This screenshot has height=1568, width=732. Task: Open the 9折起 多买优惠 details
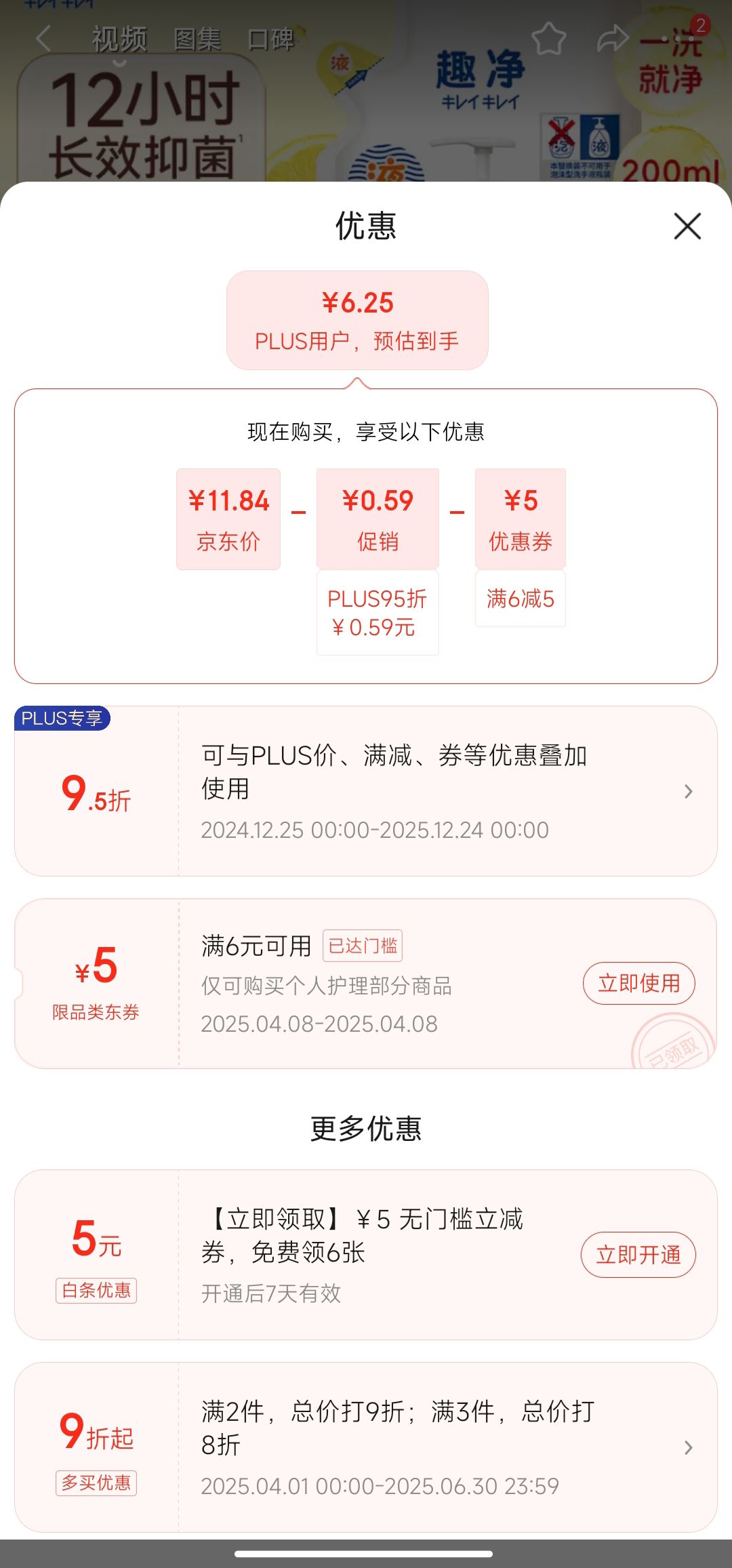pyautogui.click(x=366, y=1447)
